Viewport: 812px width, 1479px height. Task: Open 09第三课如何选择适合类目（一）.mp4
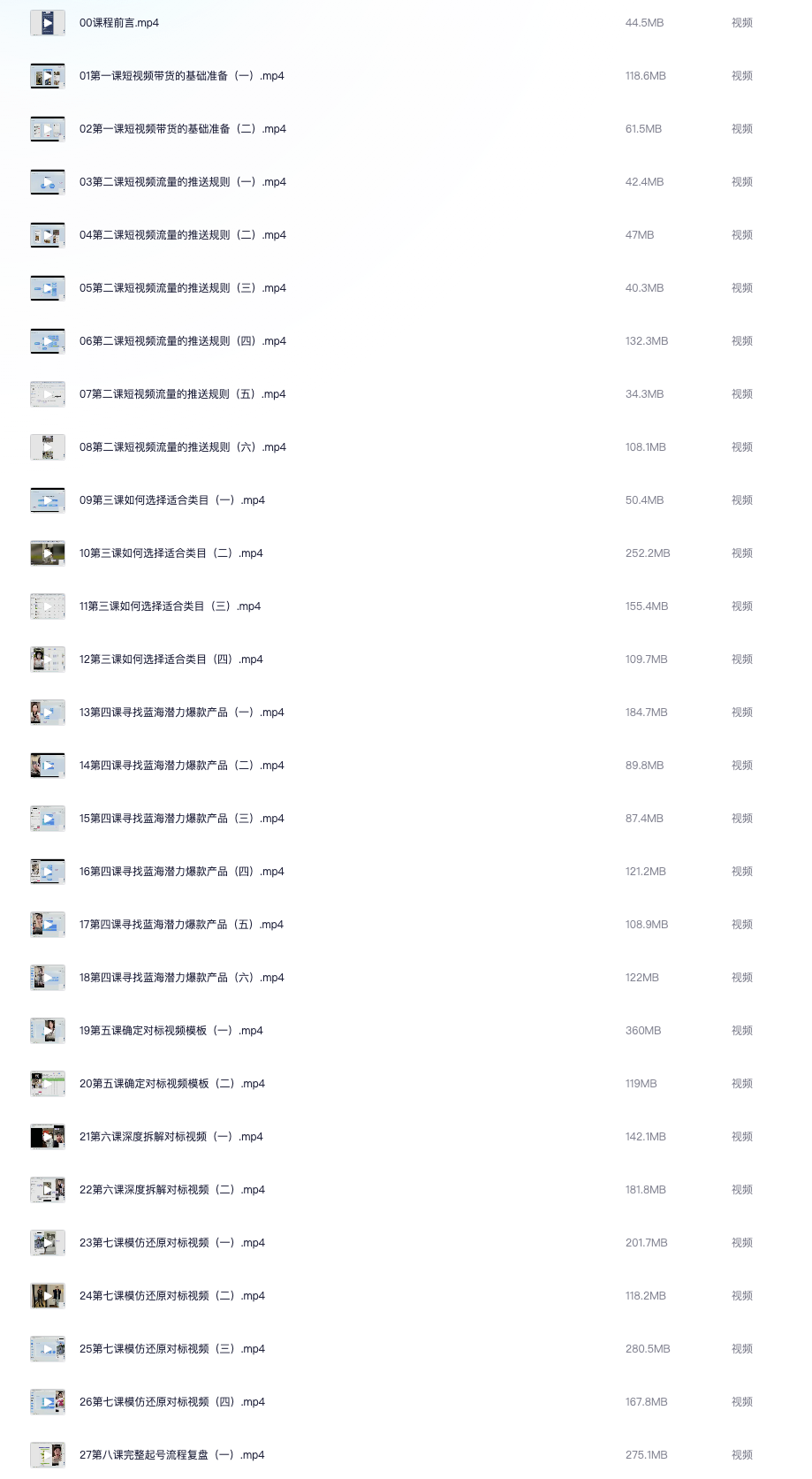click(172, 500)
